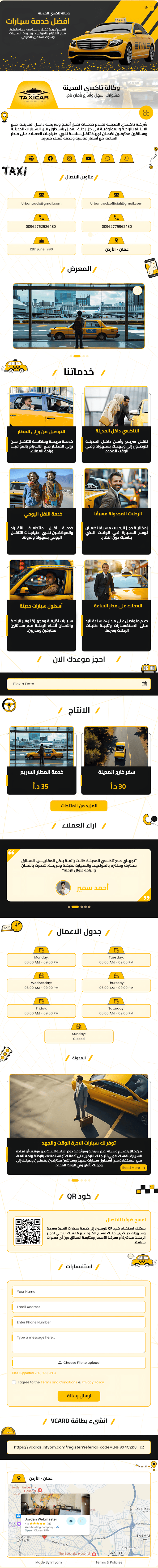
Task: Tap Choose File to upload
Action: pos(79,1362)
